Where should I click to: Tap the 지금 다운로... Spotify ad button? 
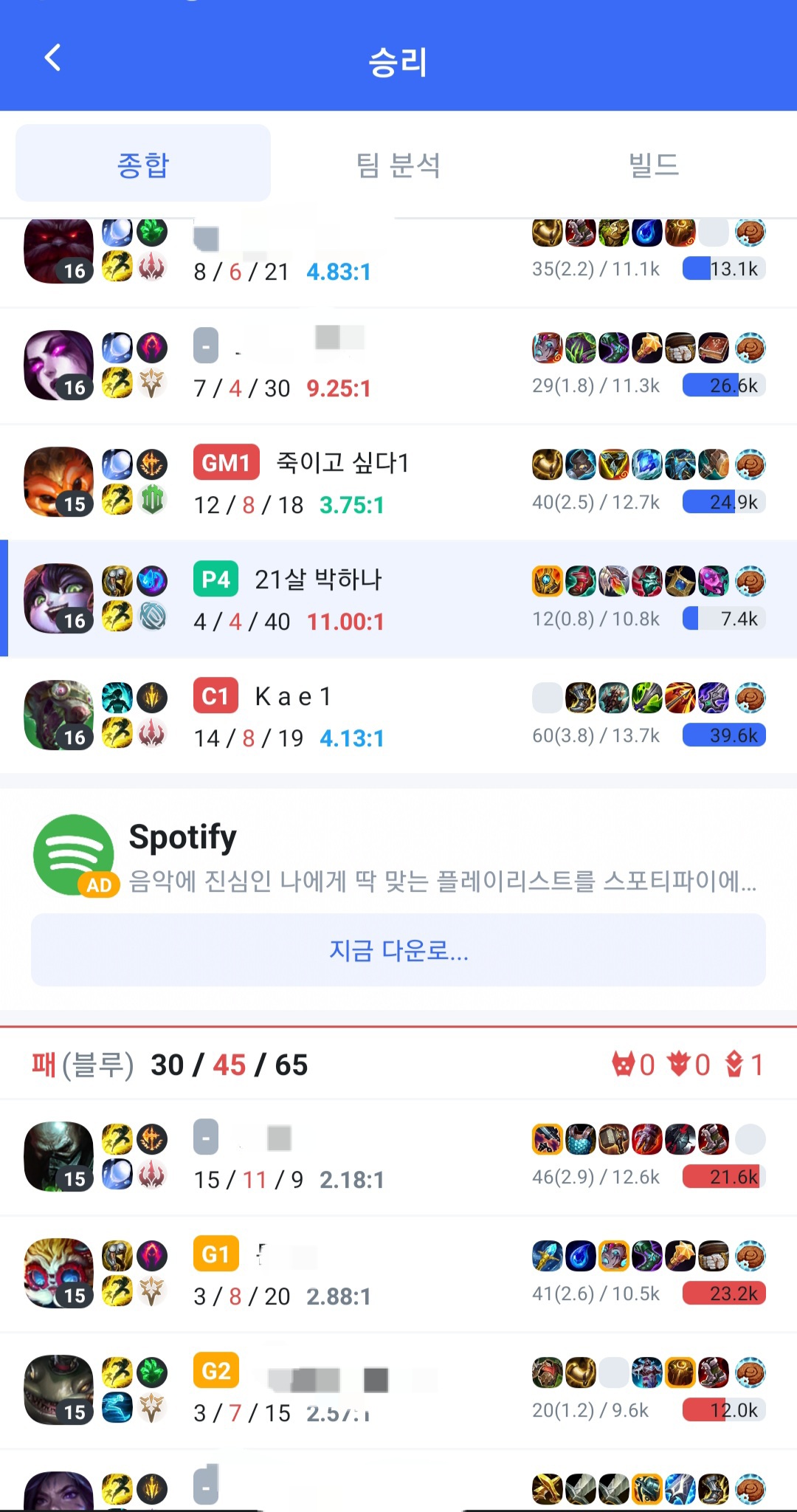[398, 950]
